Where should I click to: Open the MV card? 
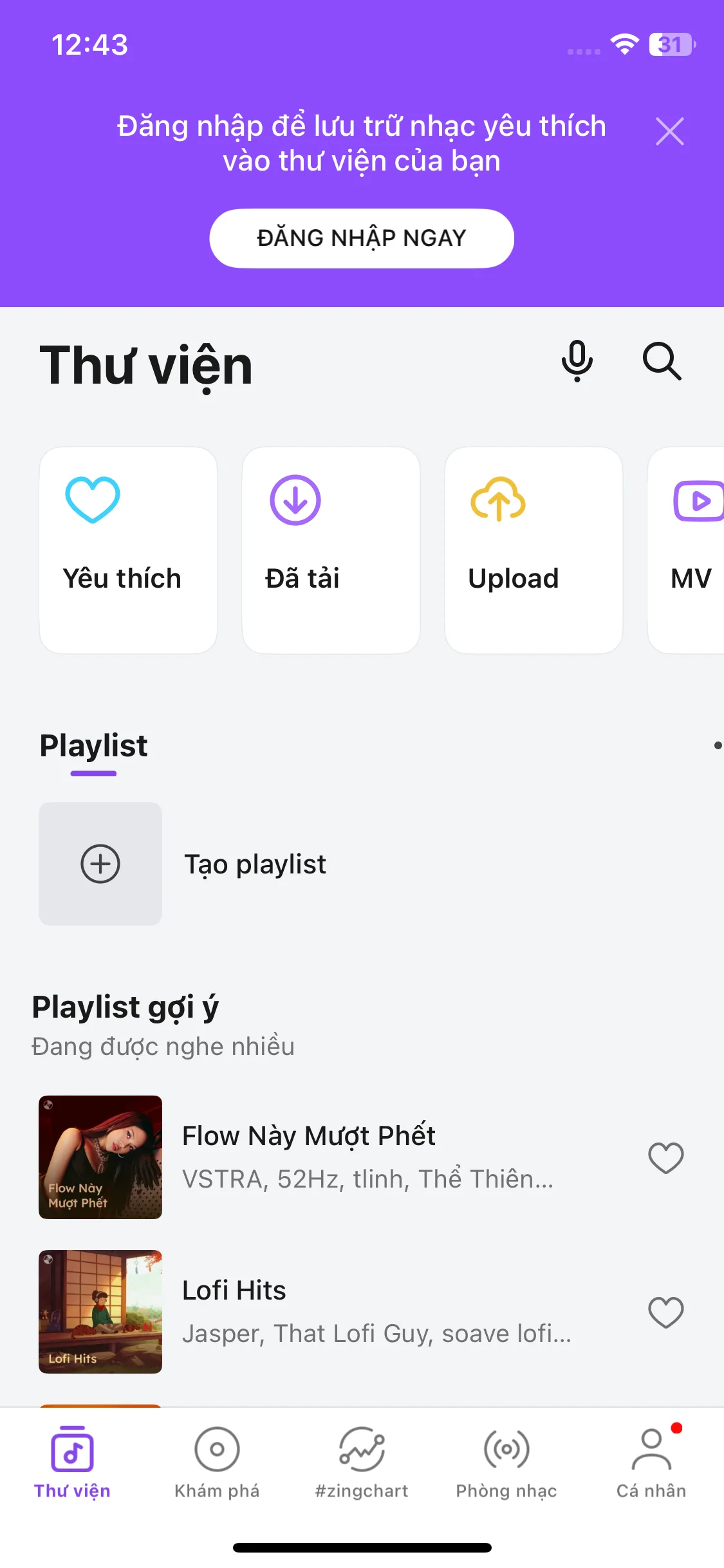pos(690,550)
